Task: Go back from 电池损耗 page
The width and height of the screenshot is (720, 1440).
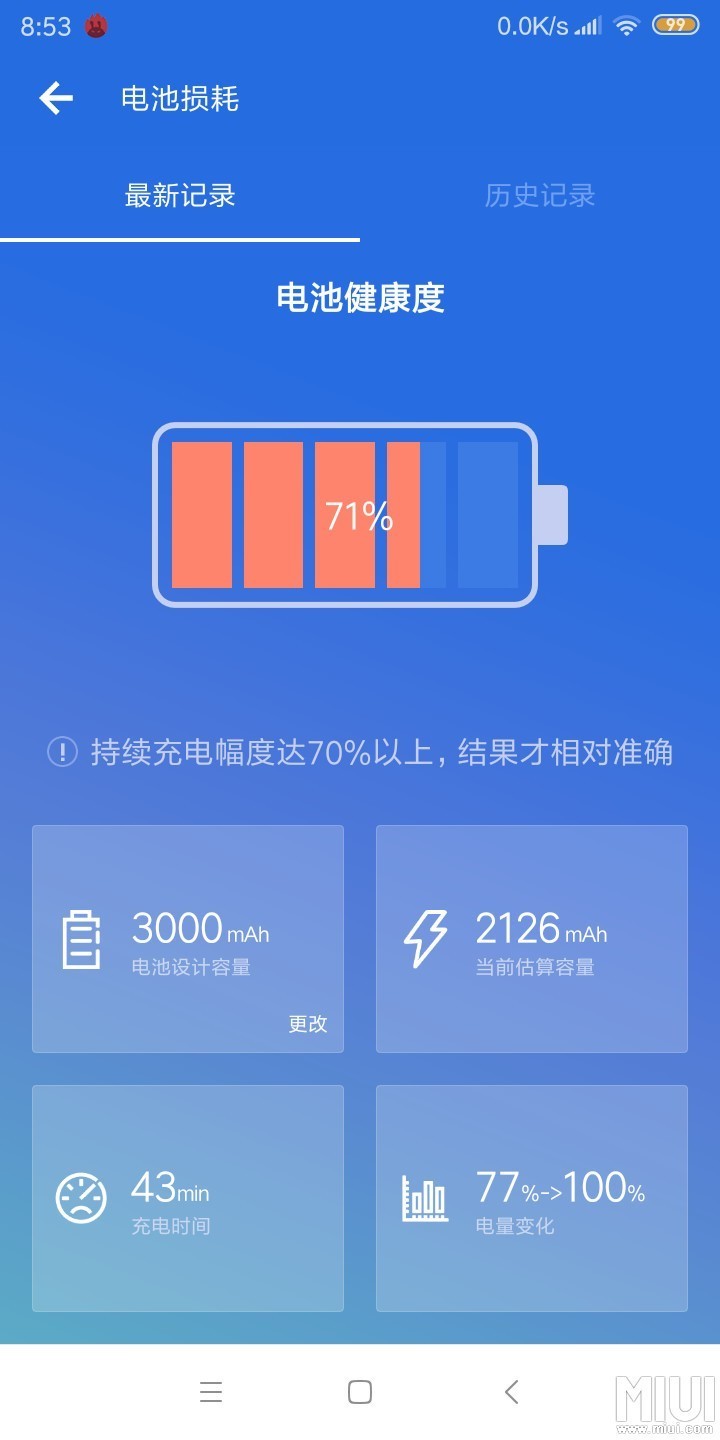Action: pyautogui.click(x=56, y=98)
